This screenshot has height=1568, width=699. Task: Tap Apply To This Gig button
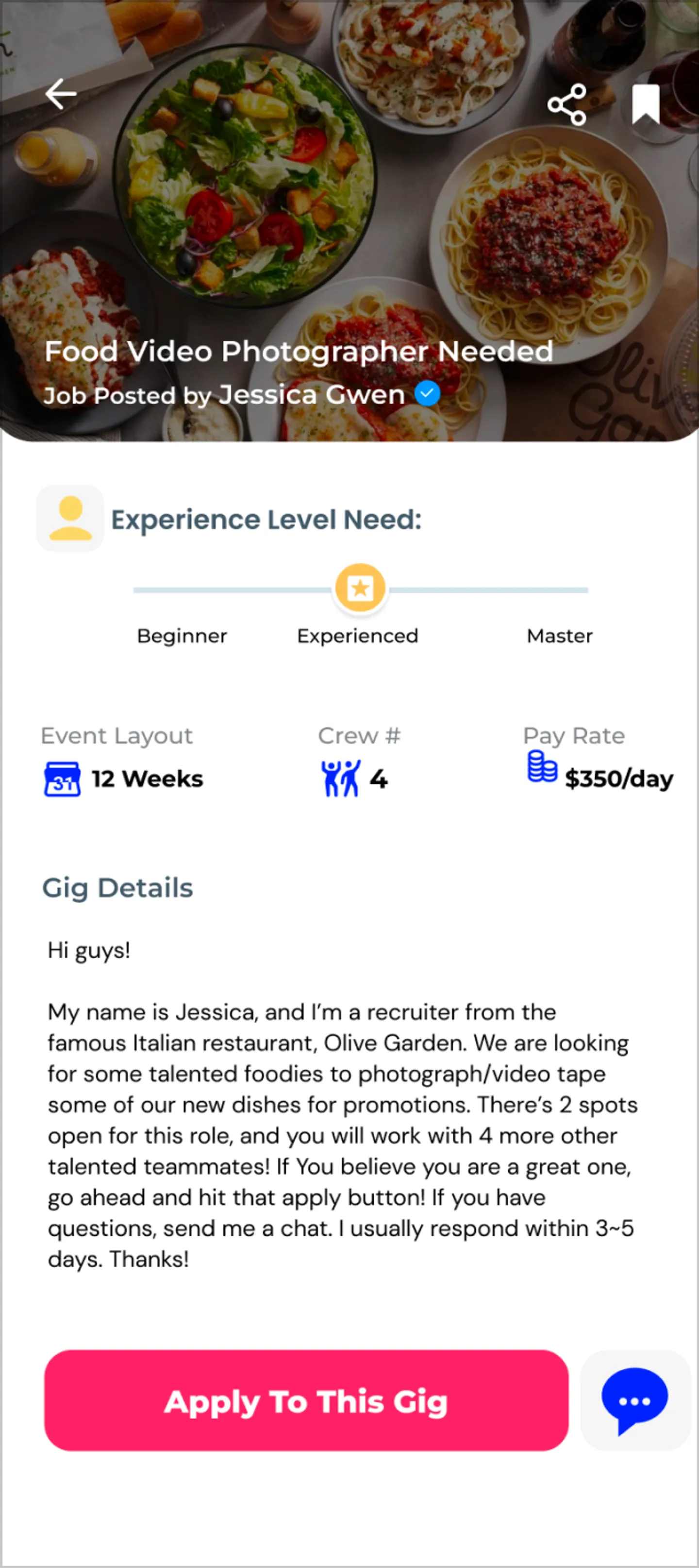[x=306, y=1400]
